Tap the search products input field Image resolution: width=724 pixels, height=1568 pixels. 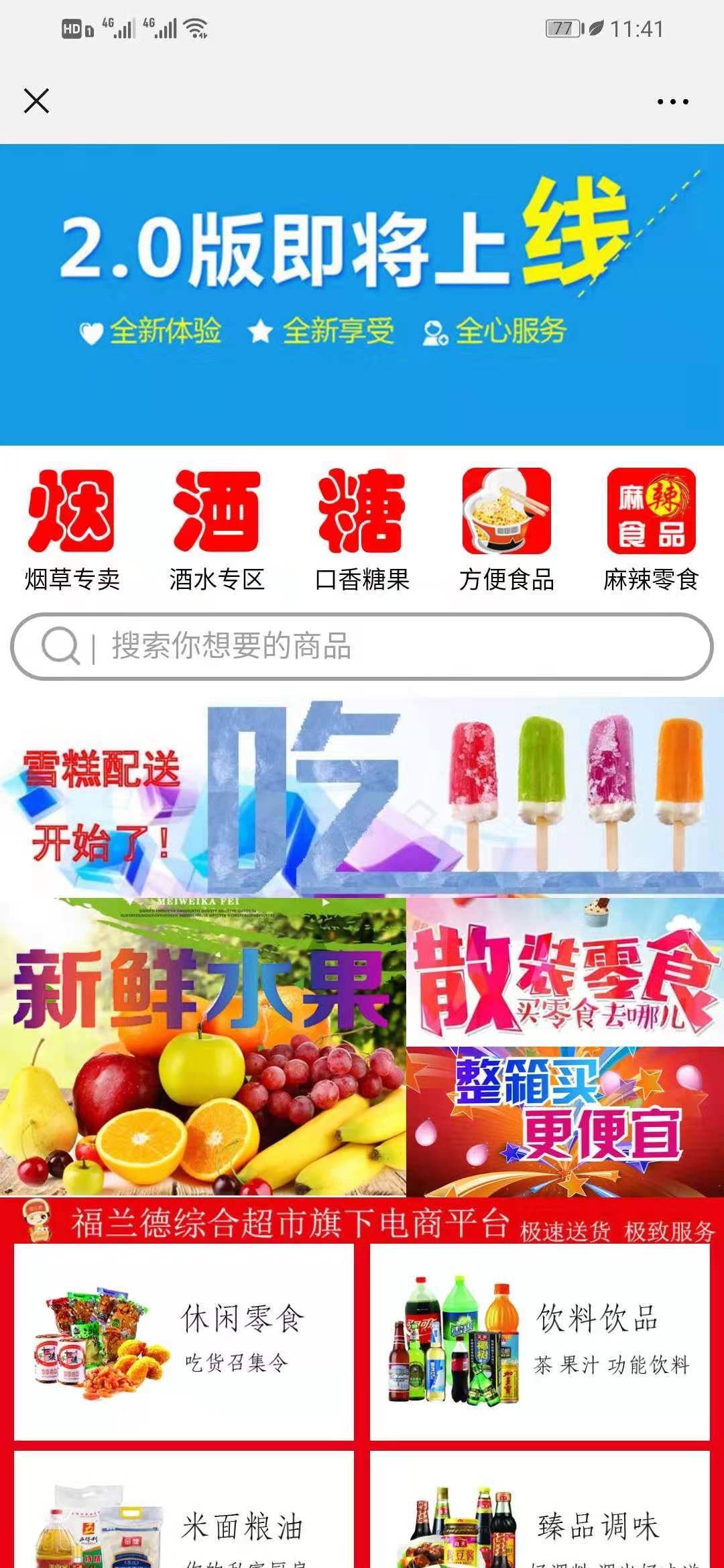(362, 645)
